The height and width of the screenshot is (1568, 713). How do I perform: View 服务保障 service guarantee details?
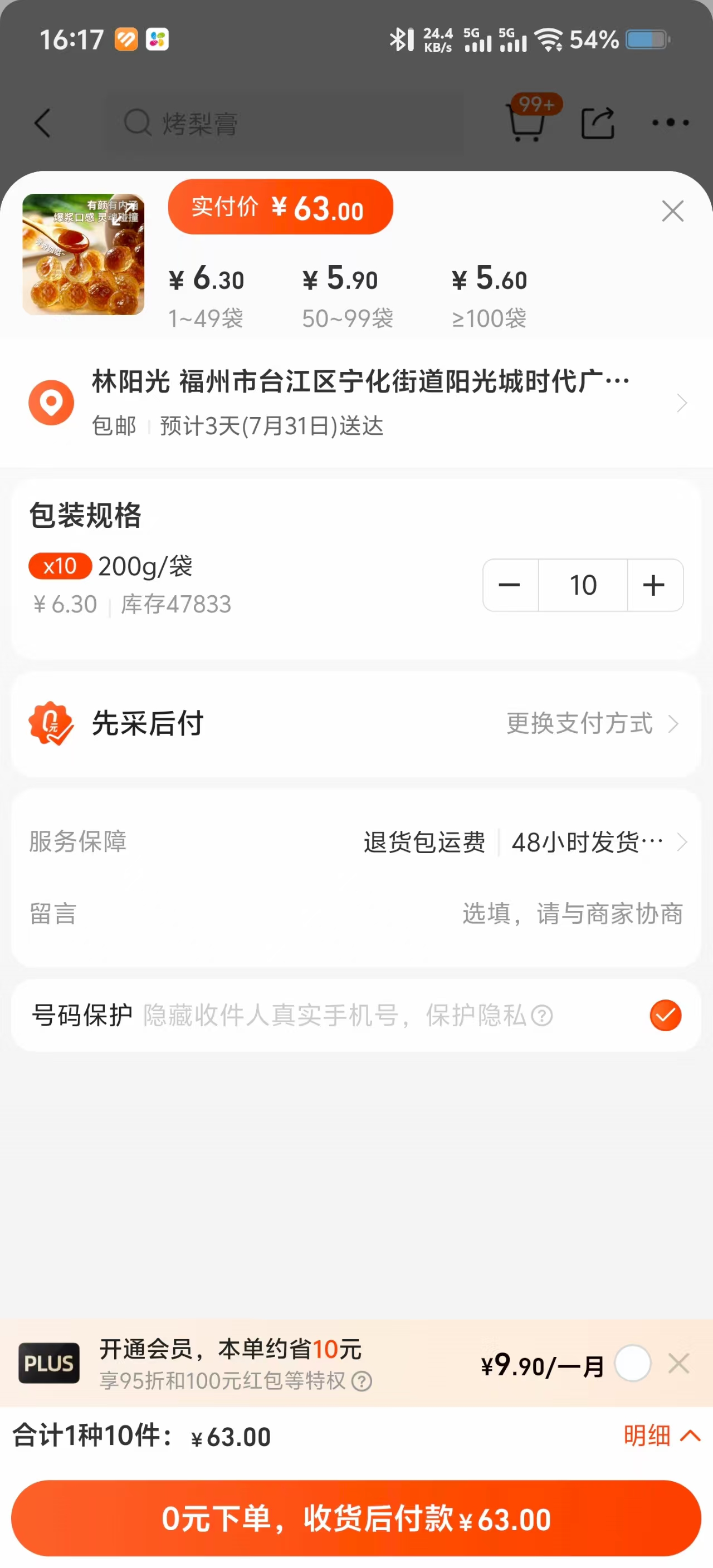(x=524, y=842)
